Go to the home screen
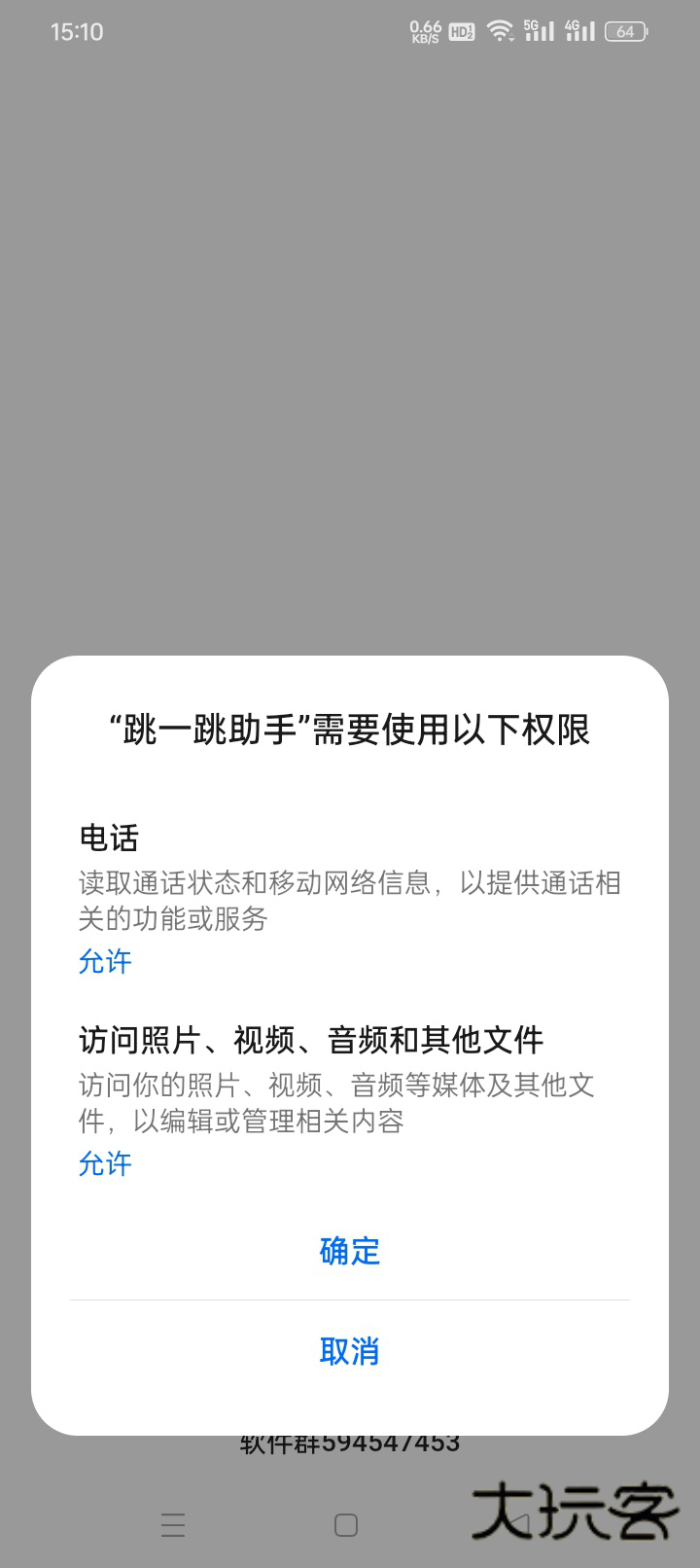This screenshot has width=700, height=1568. pyautogui.click(x=346, y=1524)
